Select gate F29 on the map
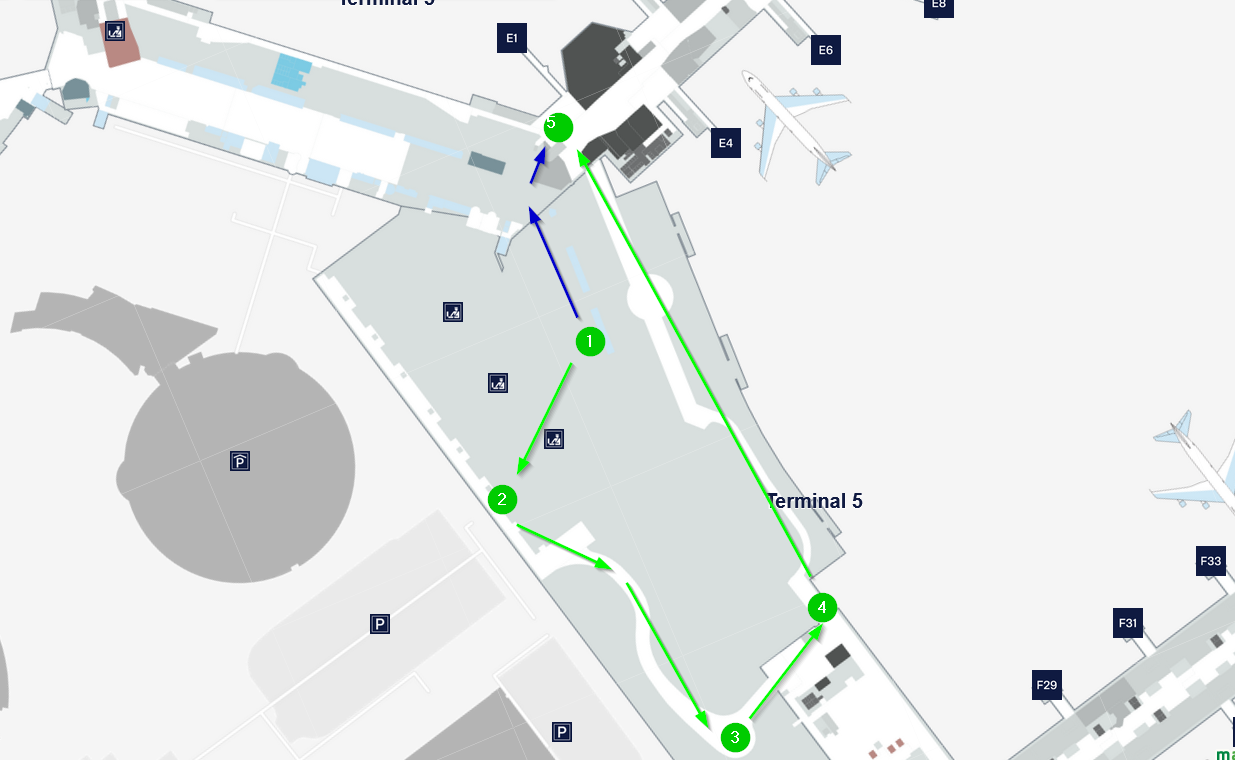 tap(1047, 685)
